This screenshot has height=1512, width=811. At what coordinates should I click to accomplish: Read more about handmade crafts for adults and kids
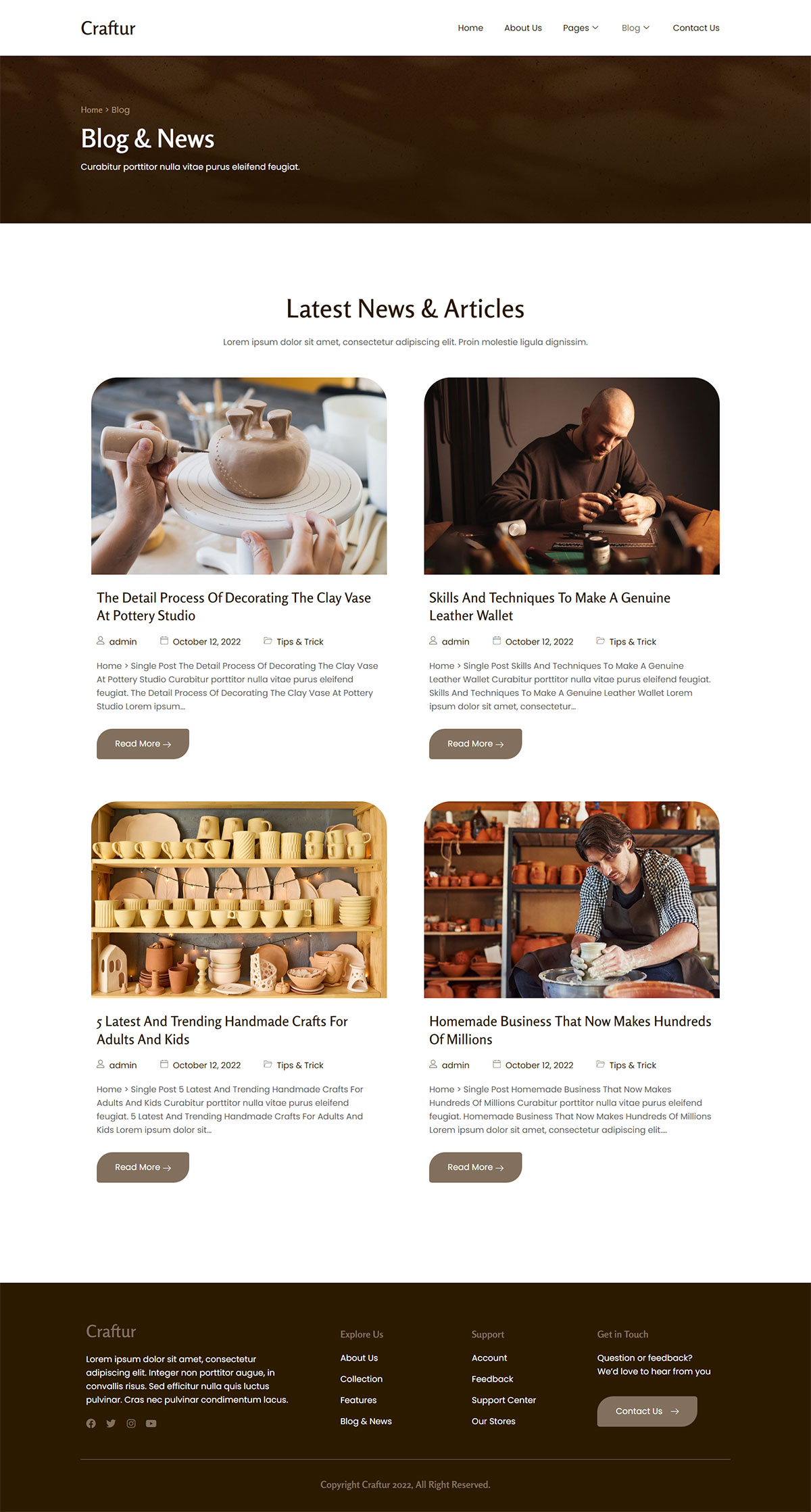[143, 1167]
